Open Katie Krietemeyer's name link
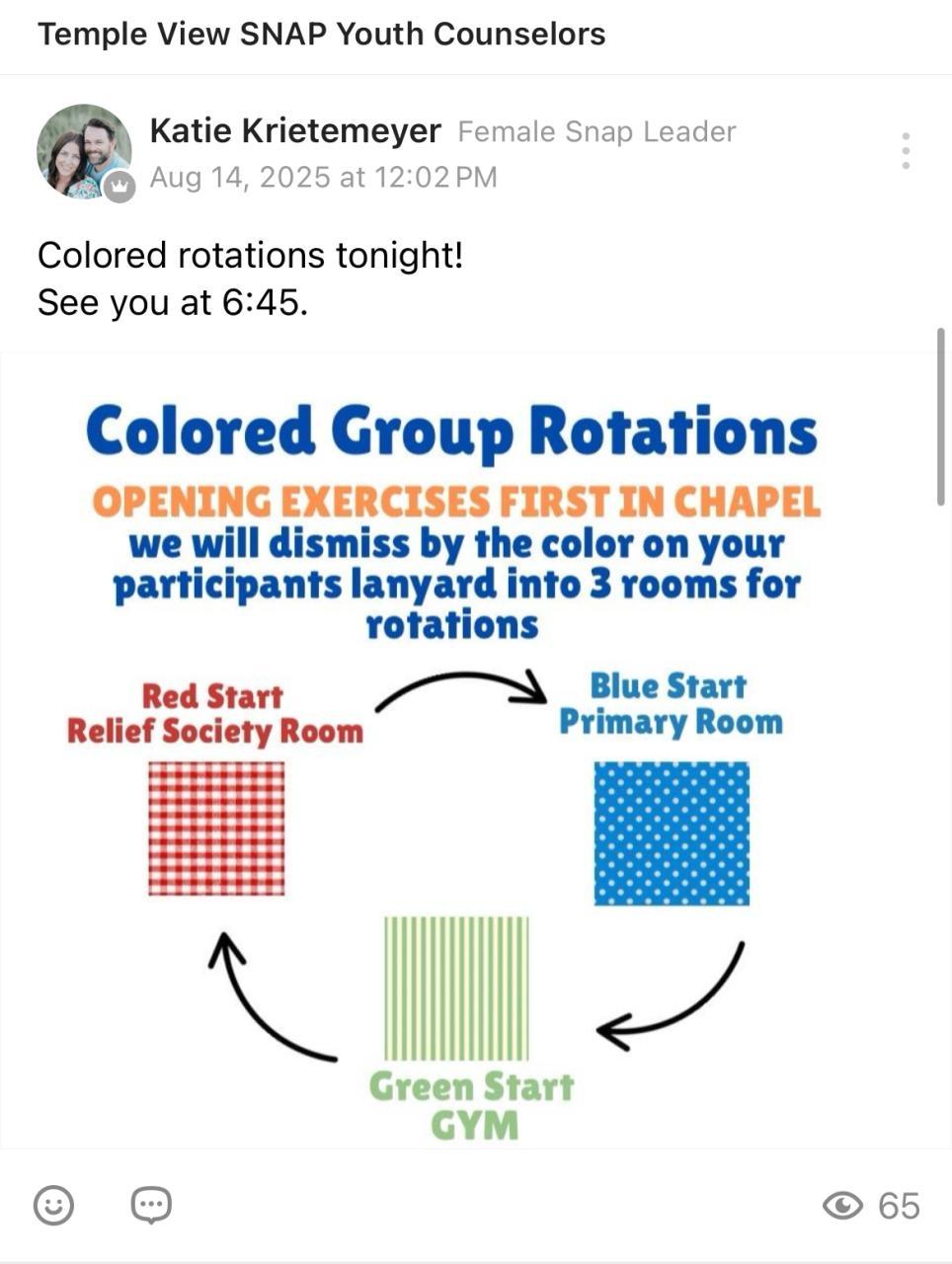Screen dimensions: 952x1264 point(294,130)
